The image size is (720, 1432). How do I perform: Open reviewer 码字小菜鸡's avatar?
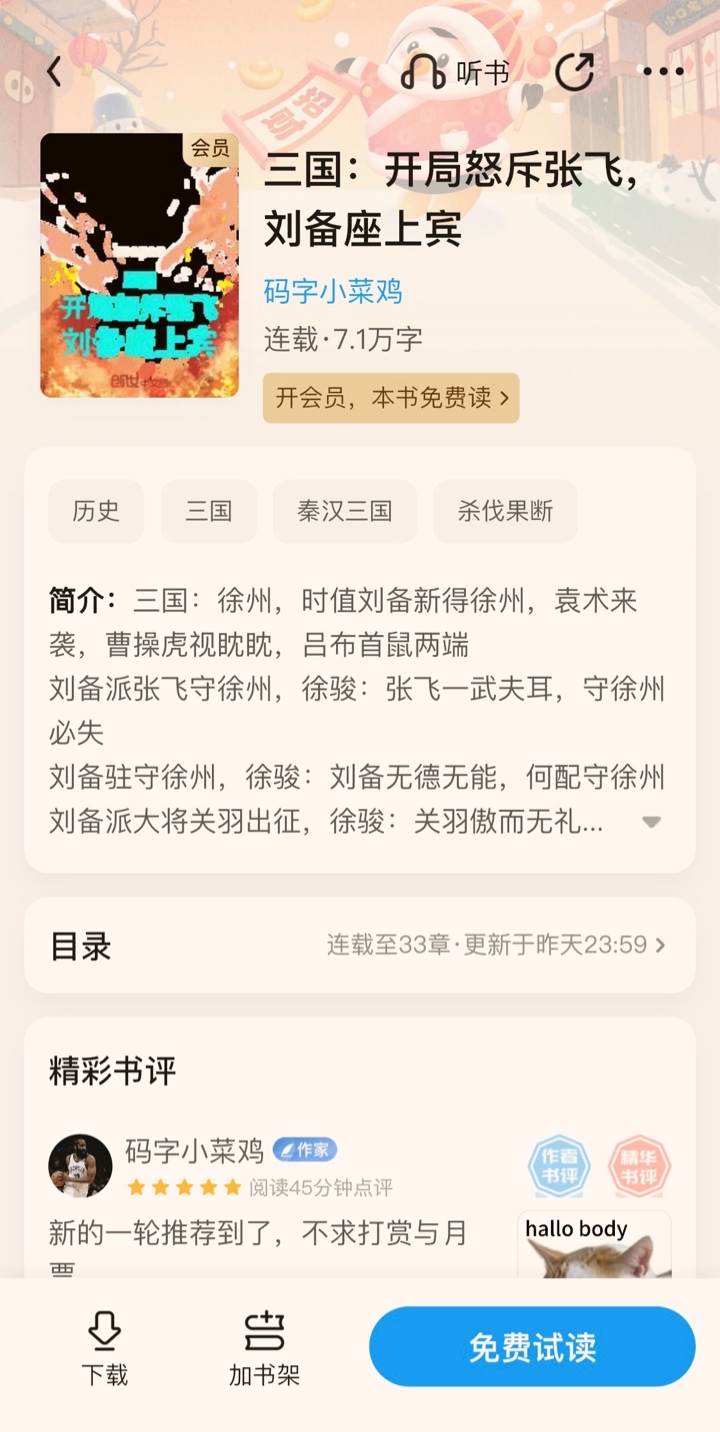pos(80,1166)
